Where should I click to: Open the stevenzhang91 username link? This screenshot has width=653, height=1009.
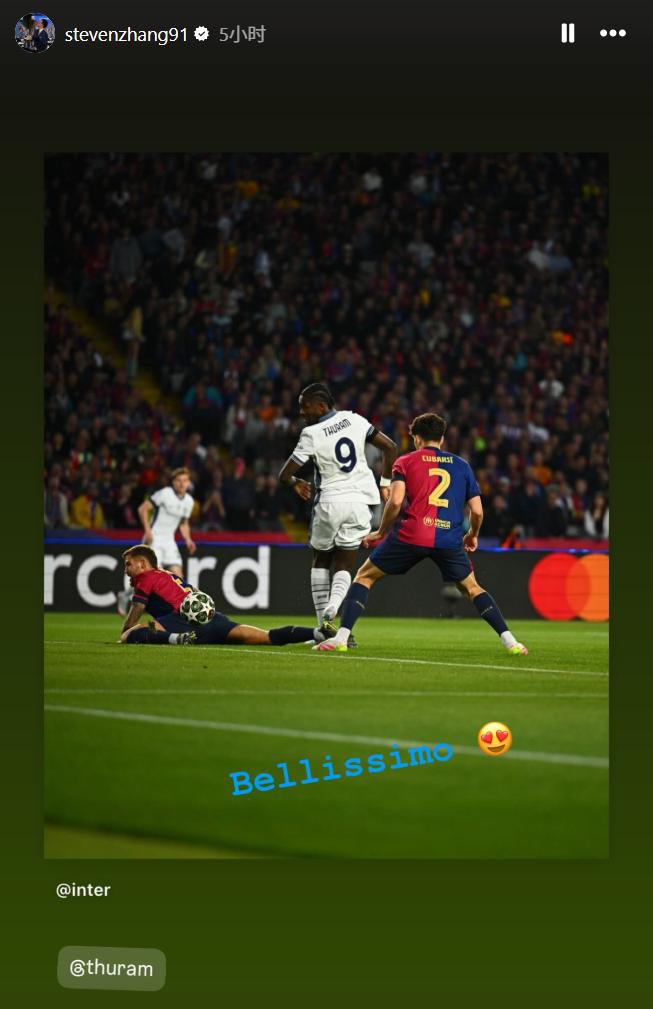coord(126,34)
